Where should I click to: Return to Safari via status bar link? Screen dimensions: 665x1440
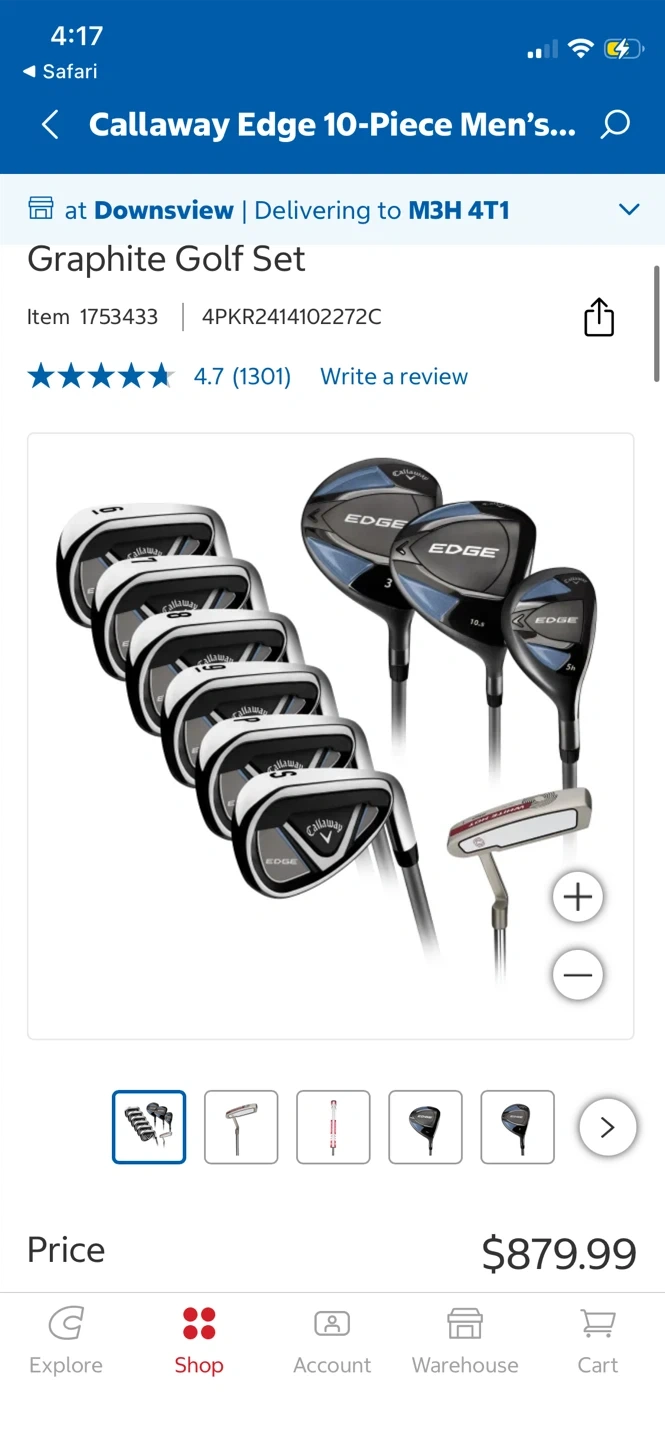60,72
